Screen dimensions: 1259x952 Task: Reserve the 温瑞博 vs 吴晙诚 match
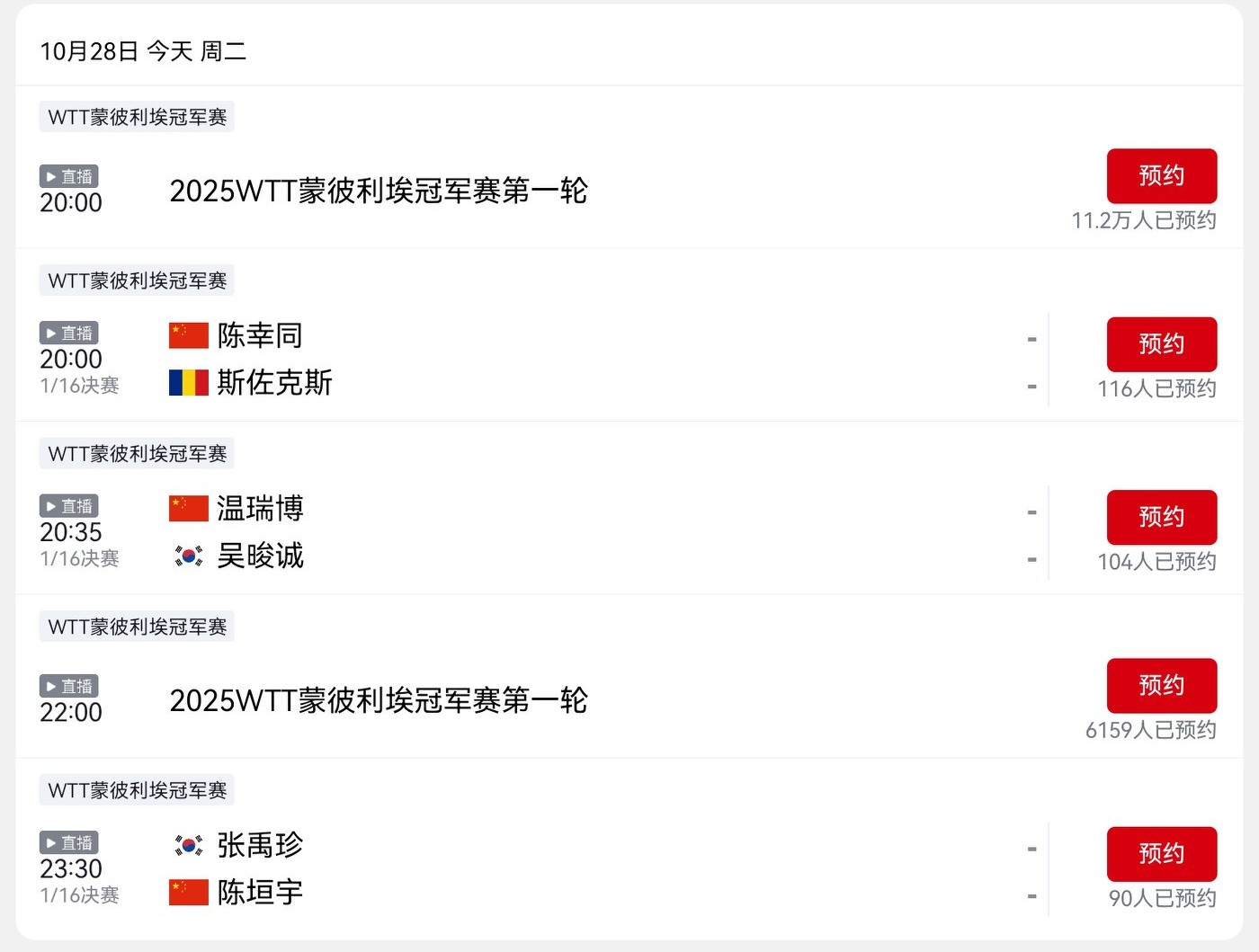click(1161, 517)
